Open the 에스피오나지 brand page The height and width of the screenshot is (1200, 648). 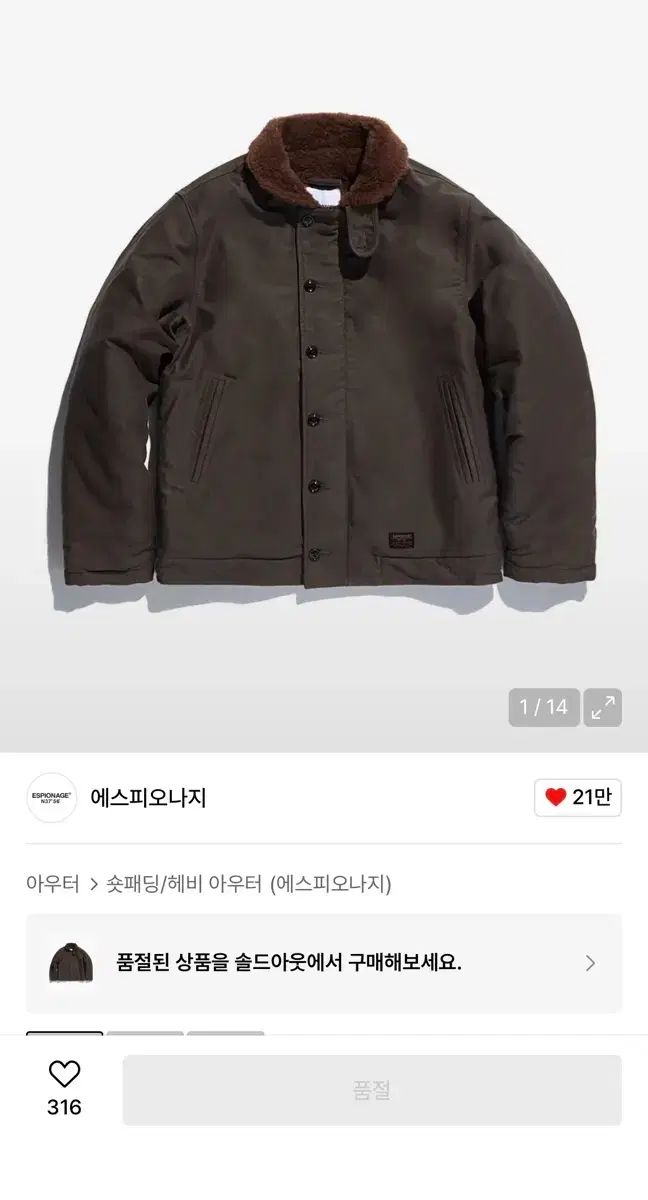coord(148,797)
